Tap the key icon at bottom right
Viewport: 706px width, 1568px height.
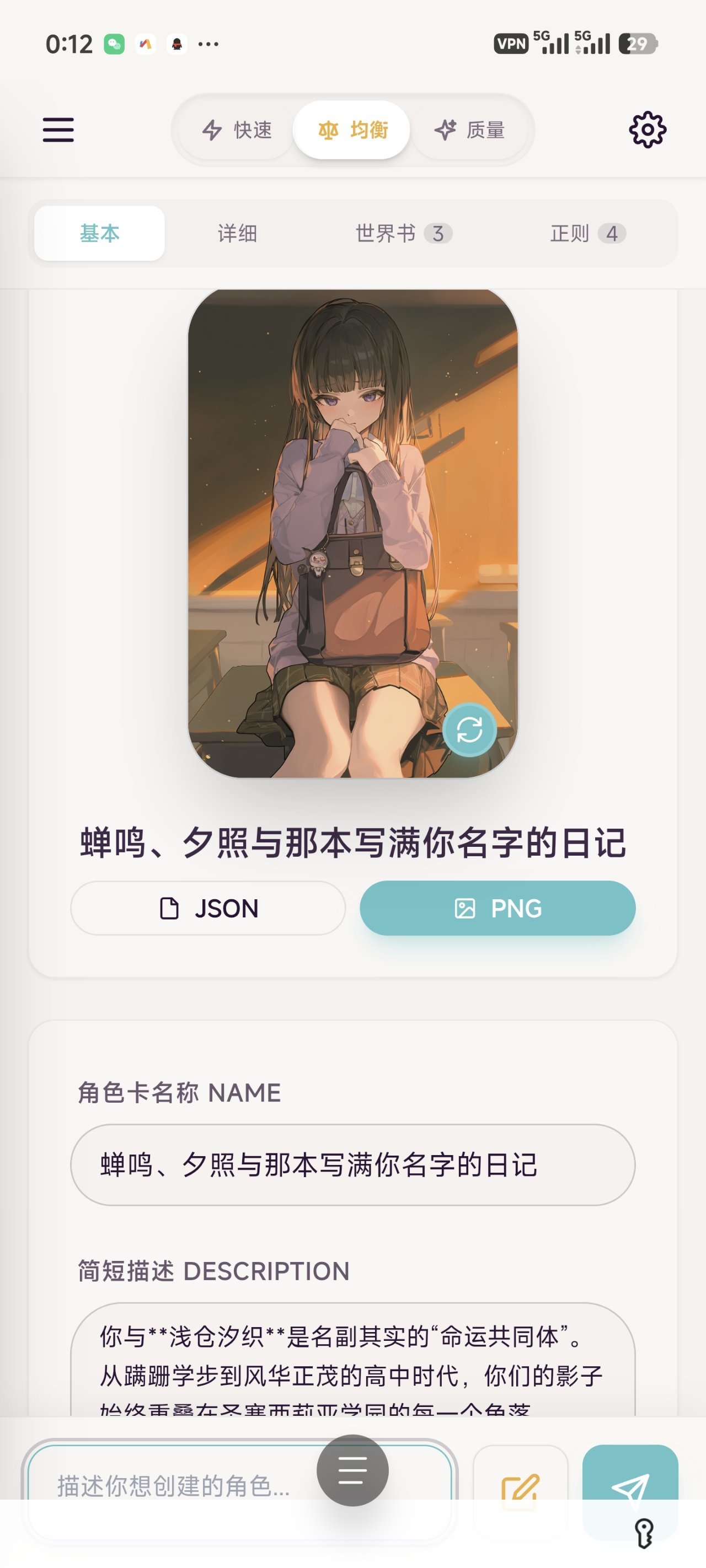click(x=644, y=1533)
